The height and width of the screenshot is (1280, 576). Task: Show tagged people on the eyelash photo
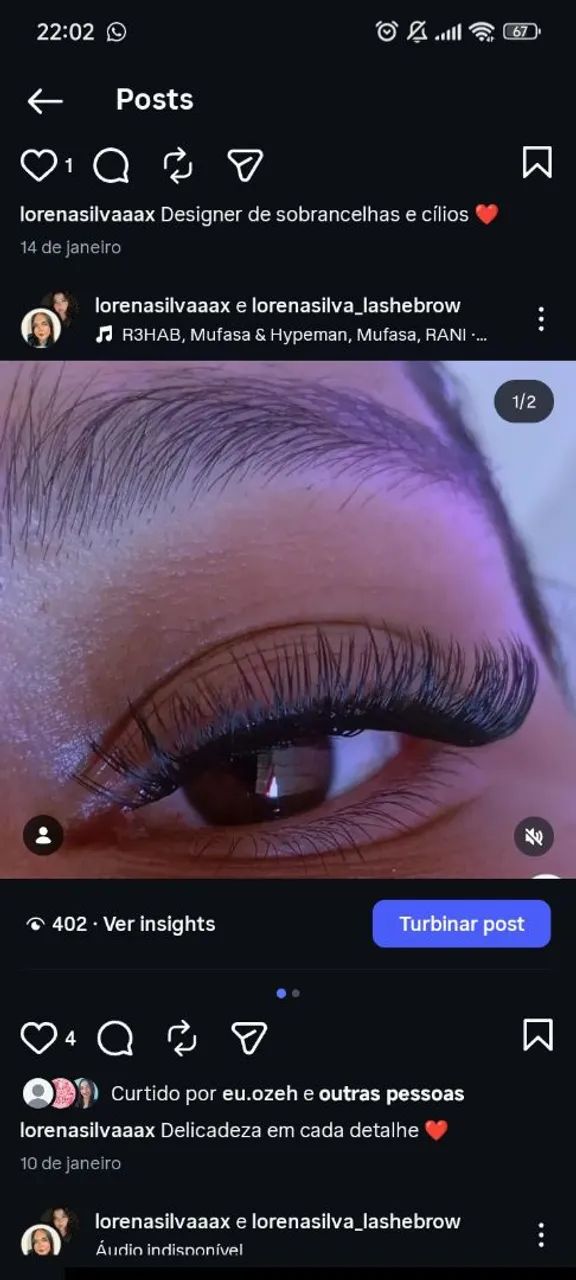43,836
